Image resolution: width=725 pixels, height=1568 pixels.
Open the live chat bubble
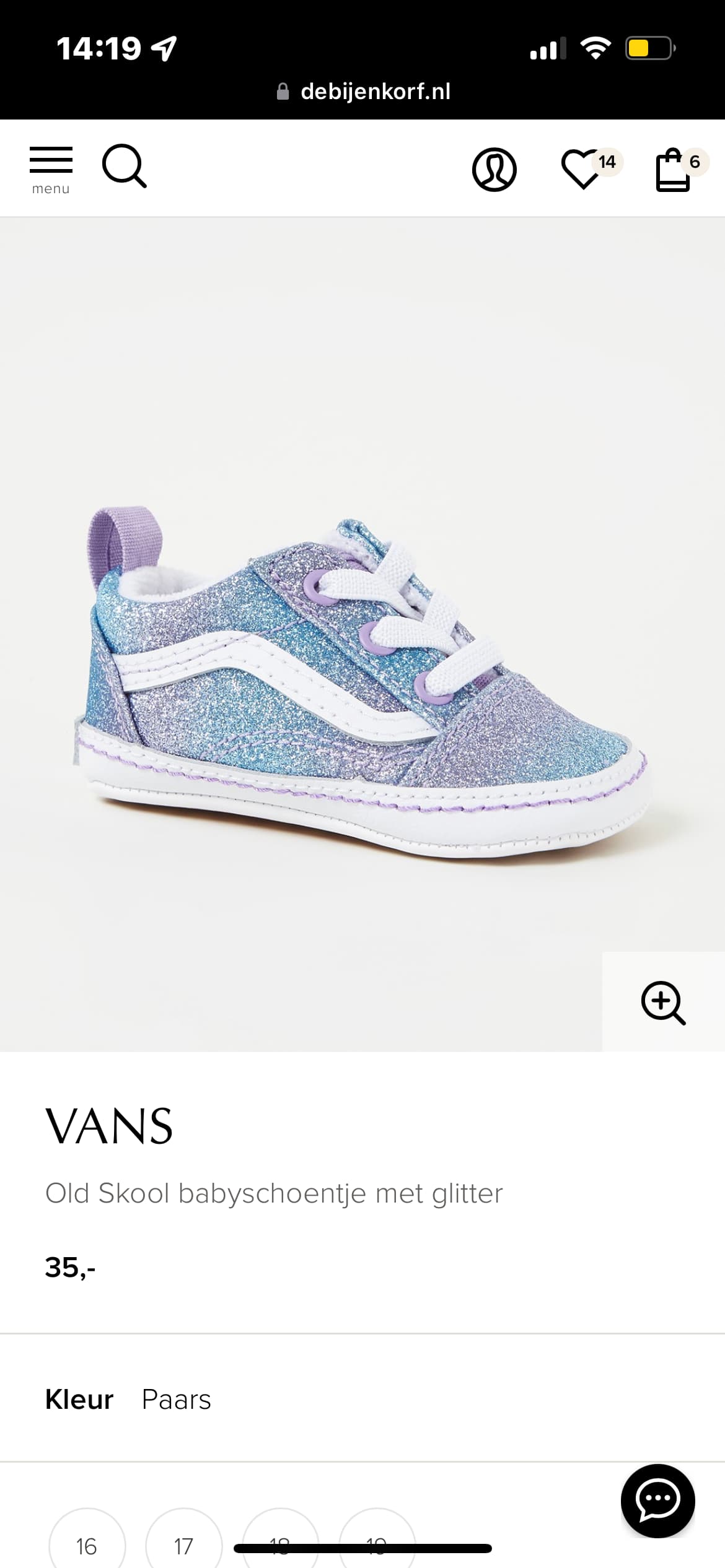pyautogui.click(x=657, y=1500)
